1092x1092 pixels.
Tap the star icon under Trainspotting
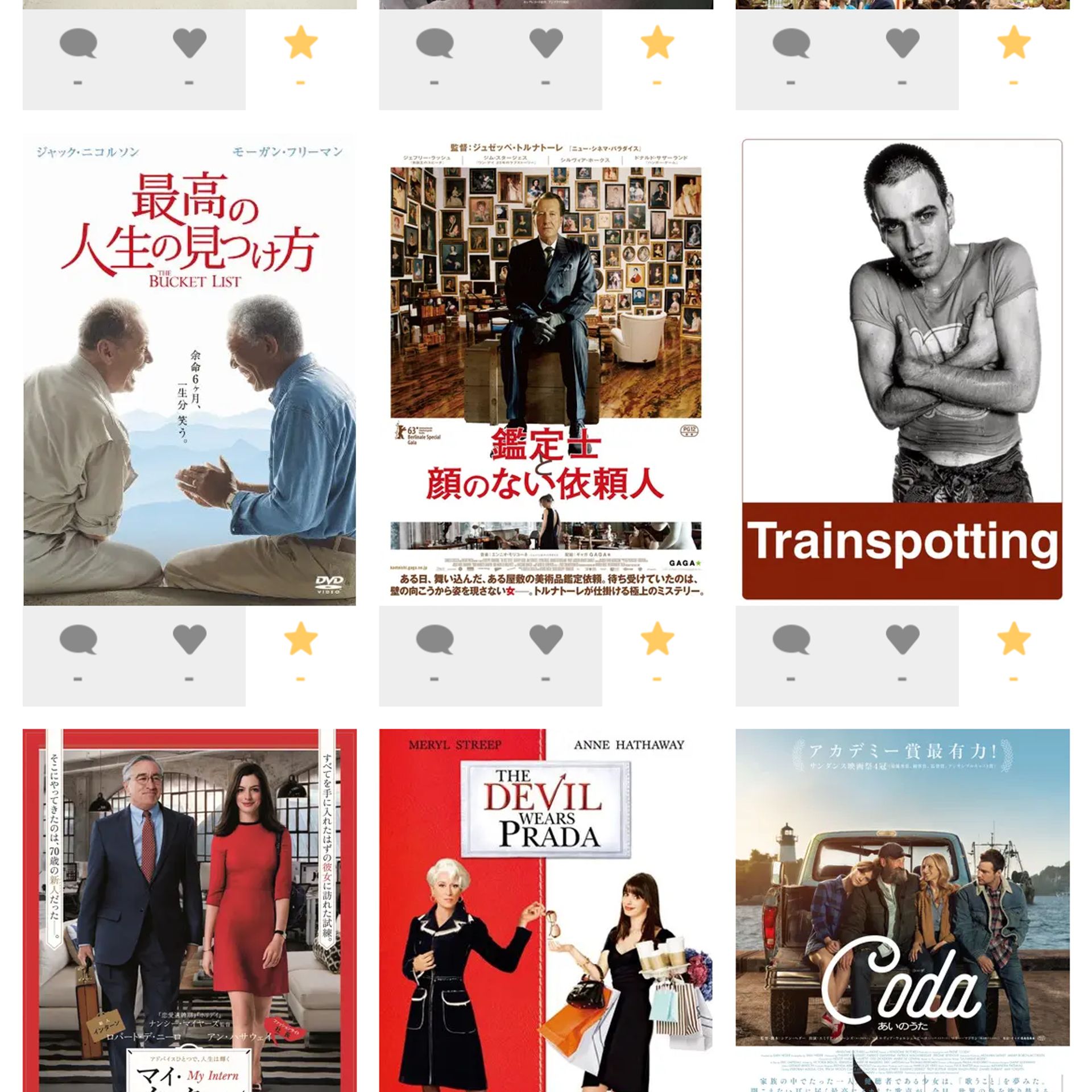coord(1014,639)
